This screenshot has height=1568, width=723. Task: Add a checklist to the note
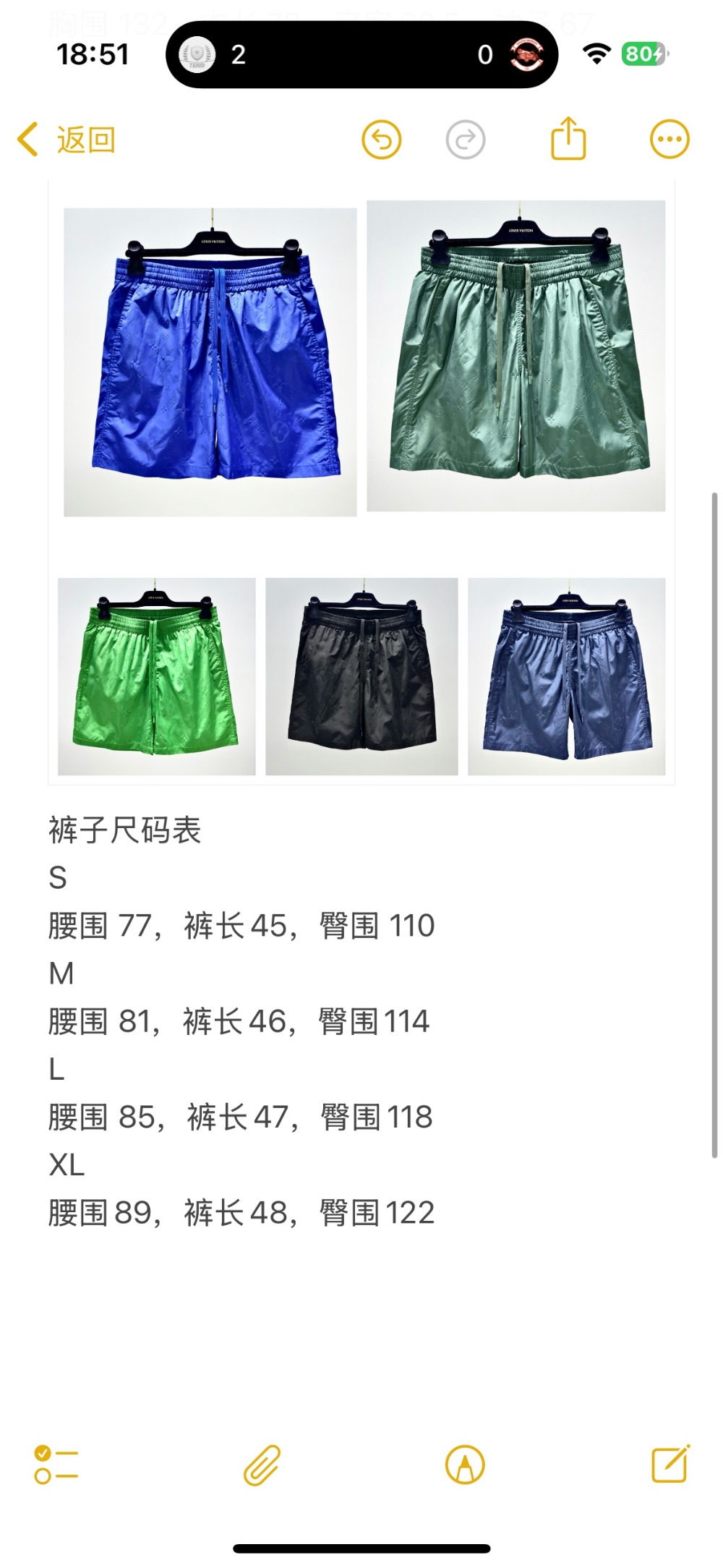pyautogui.click(x=56, y=1465)
